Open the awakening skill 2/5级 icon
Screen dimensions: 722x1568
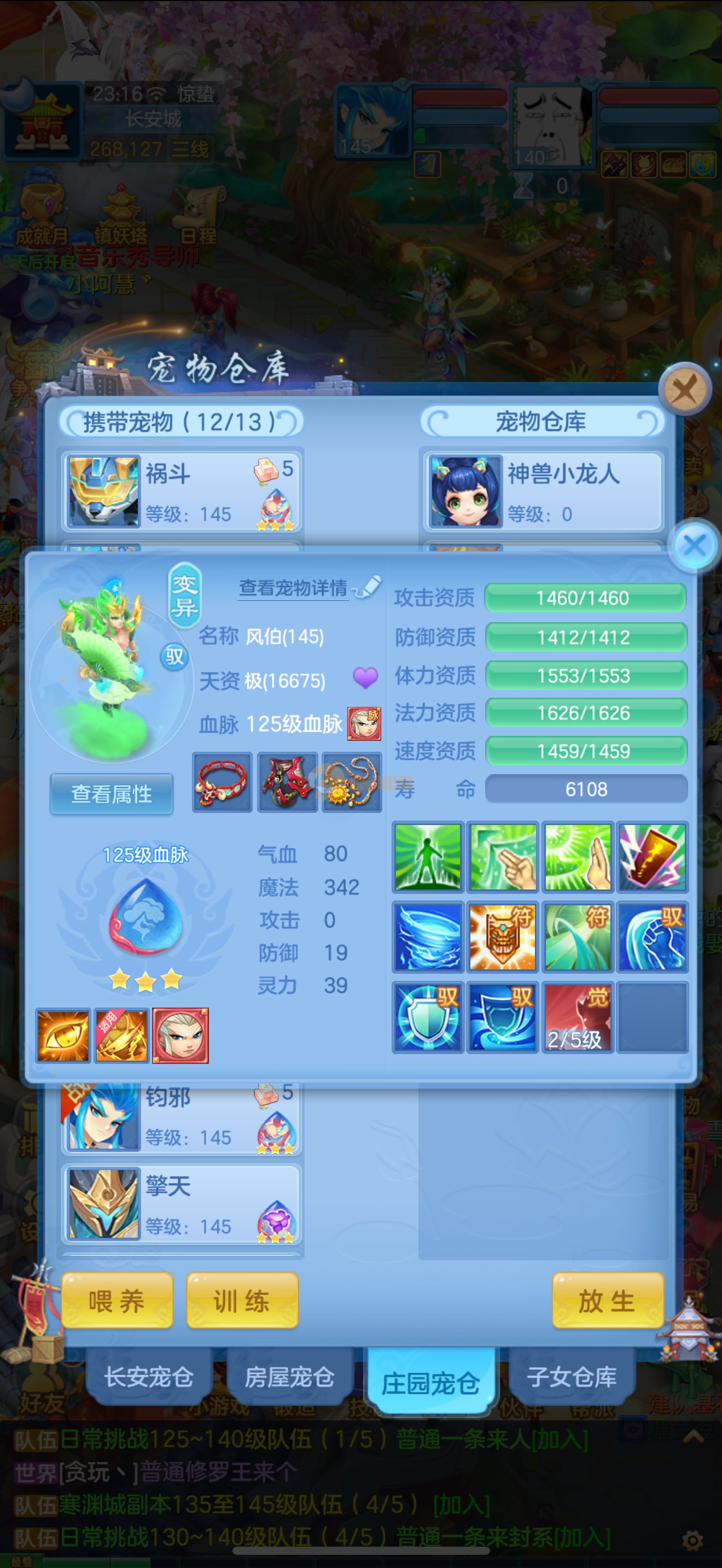[577, 1016]
